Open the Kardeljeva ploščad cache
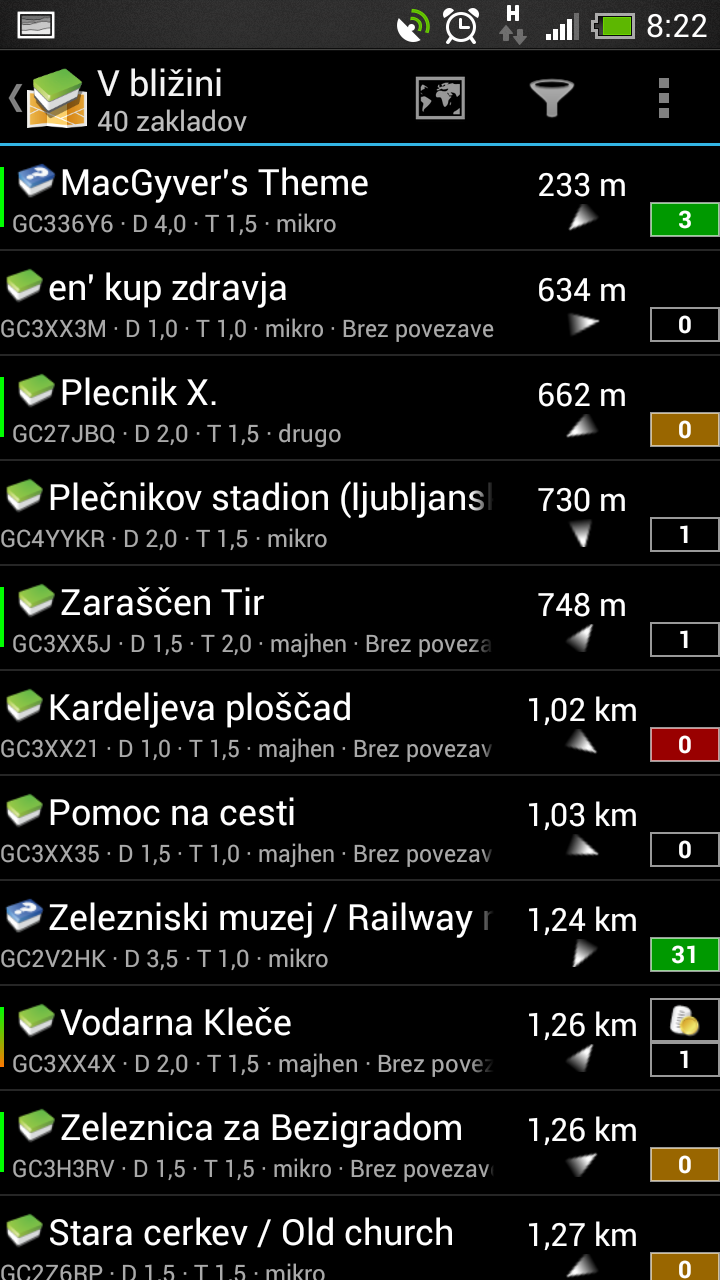Screen dimensions: 720x1280 point(360,723)
